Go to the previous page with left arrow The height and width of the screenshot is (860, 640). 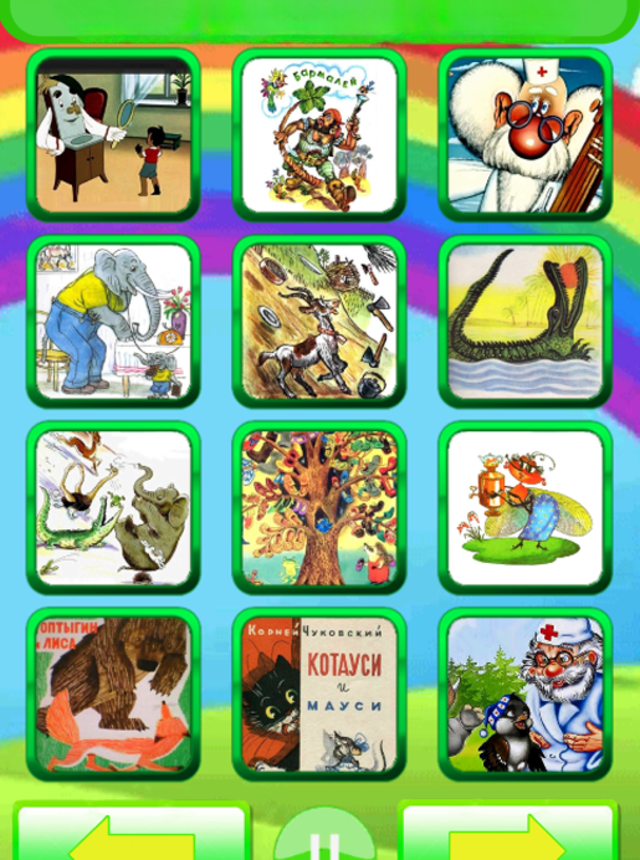point(130,835)
